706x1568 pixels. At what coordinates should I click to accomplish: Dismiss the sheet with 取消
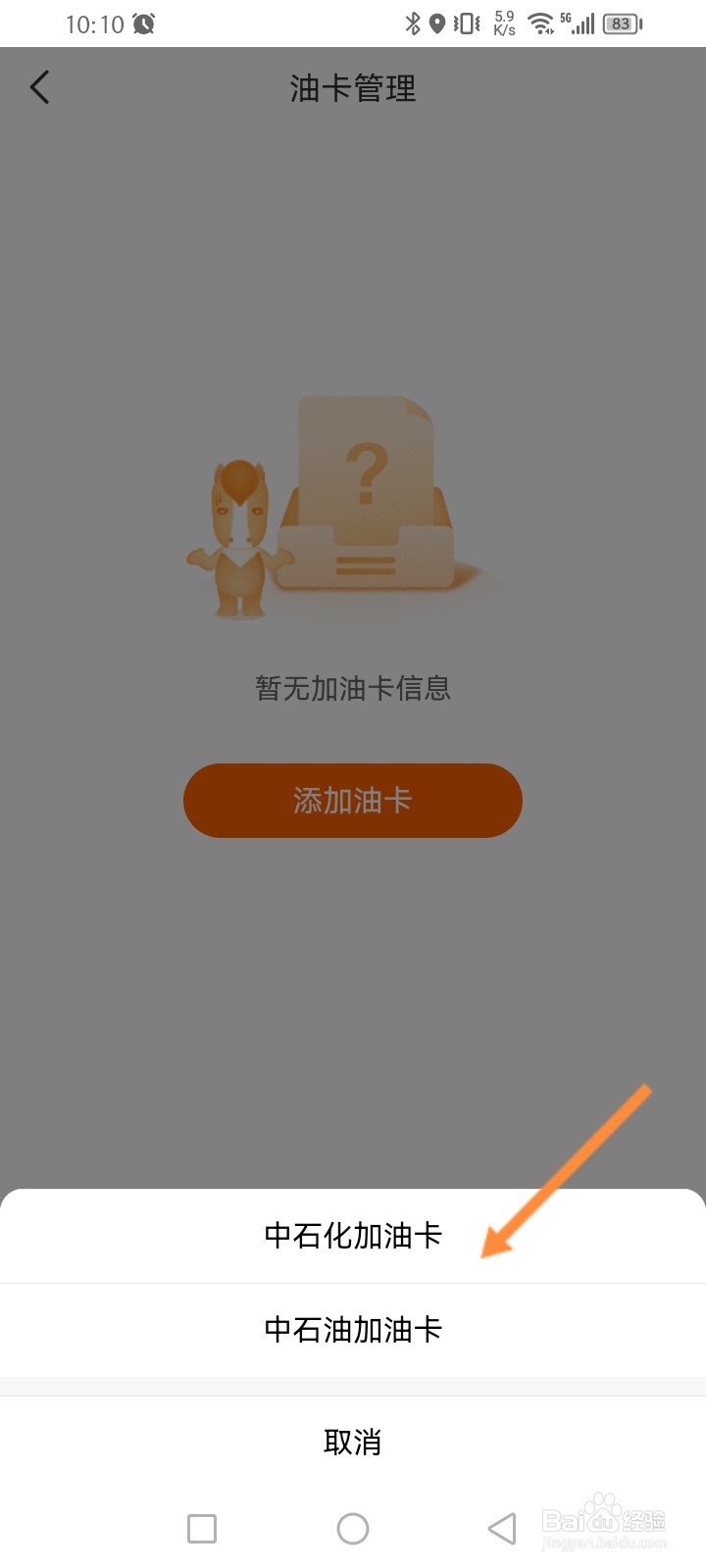coord(353,1441)
